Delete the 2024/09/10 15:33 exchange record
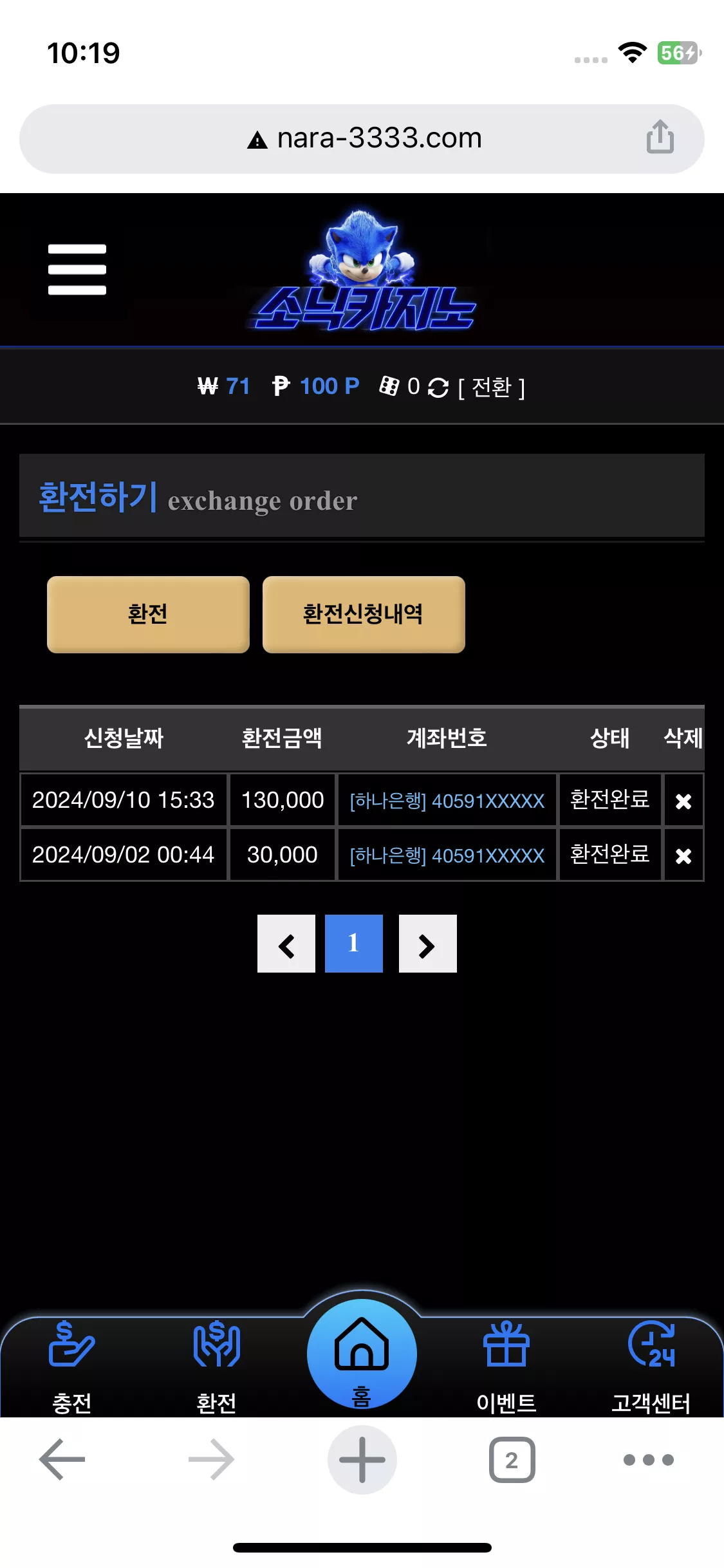The image size is (724, 1568). 683,801
